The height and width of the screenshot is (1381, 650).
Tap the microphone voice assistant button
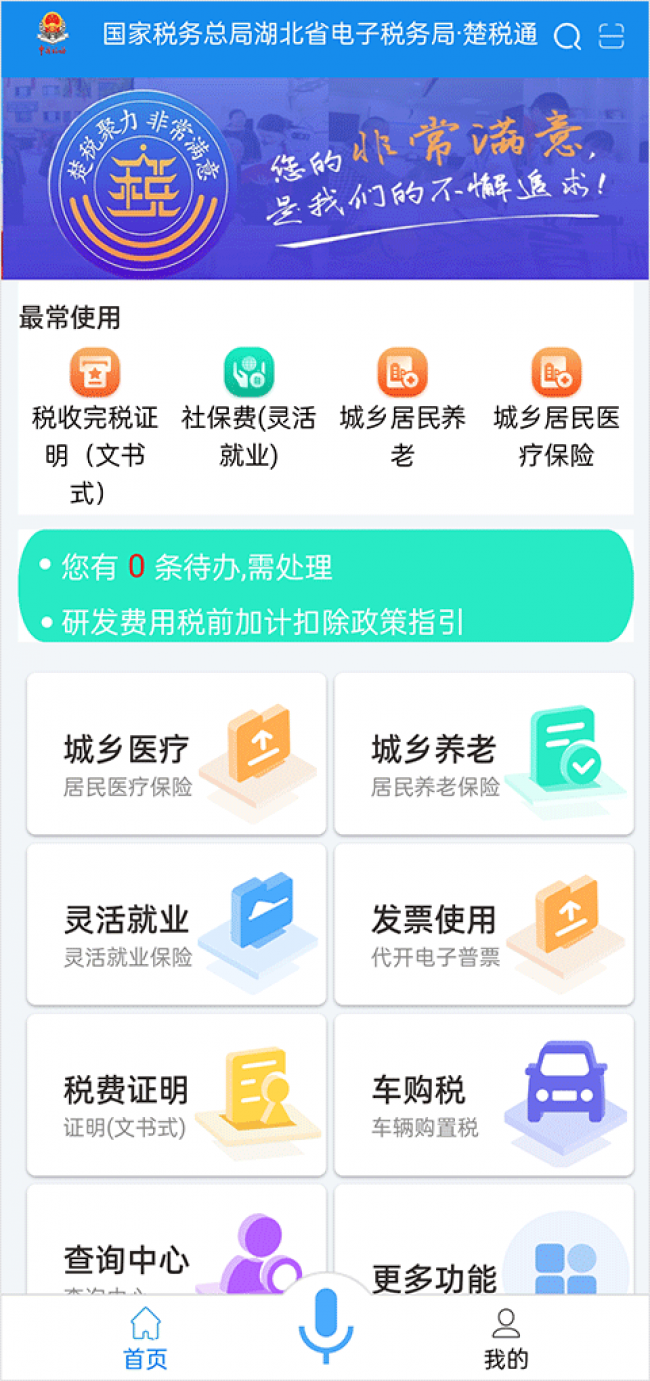click(x=325, y=1325)
